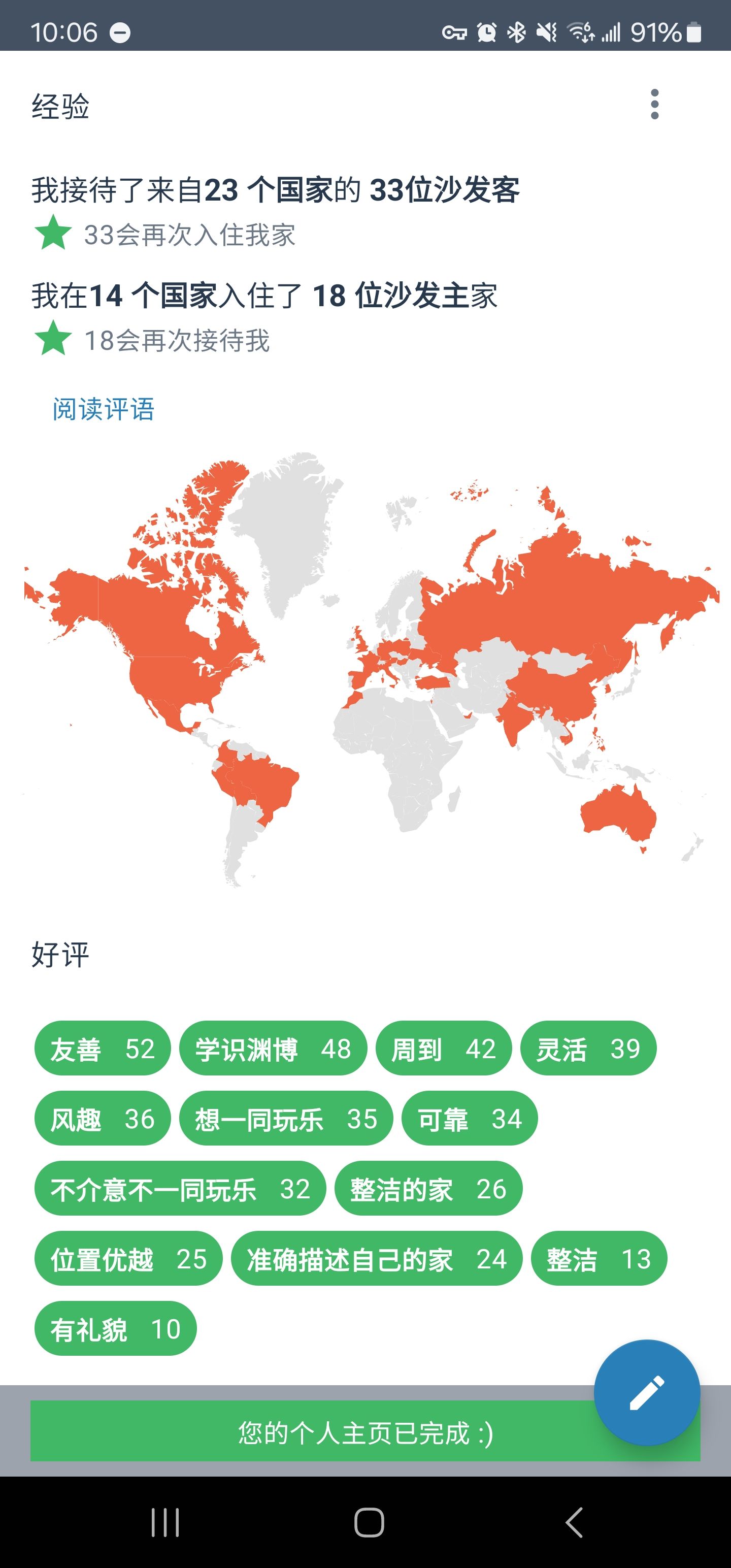Open the 阅读评语 link

pos(103,409)
